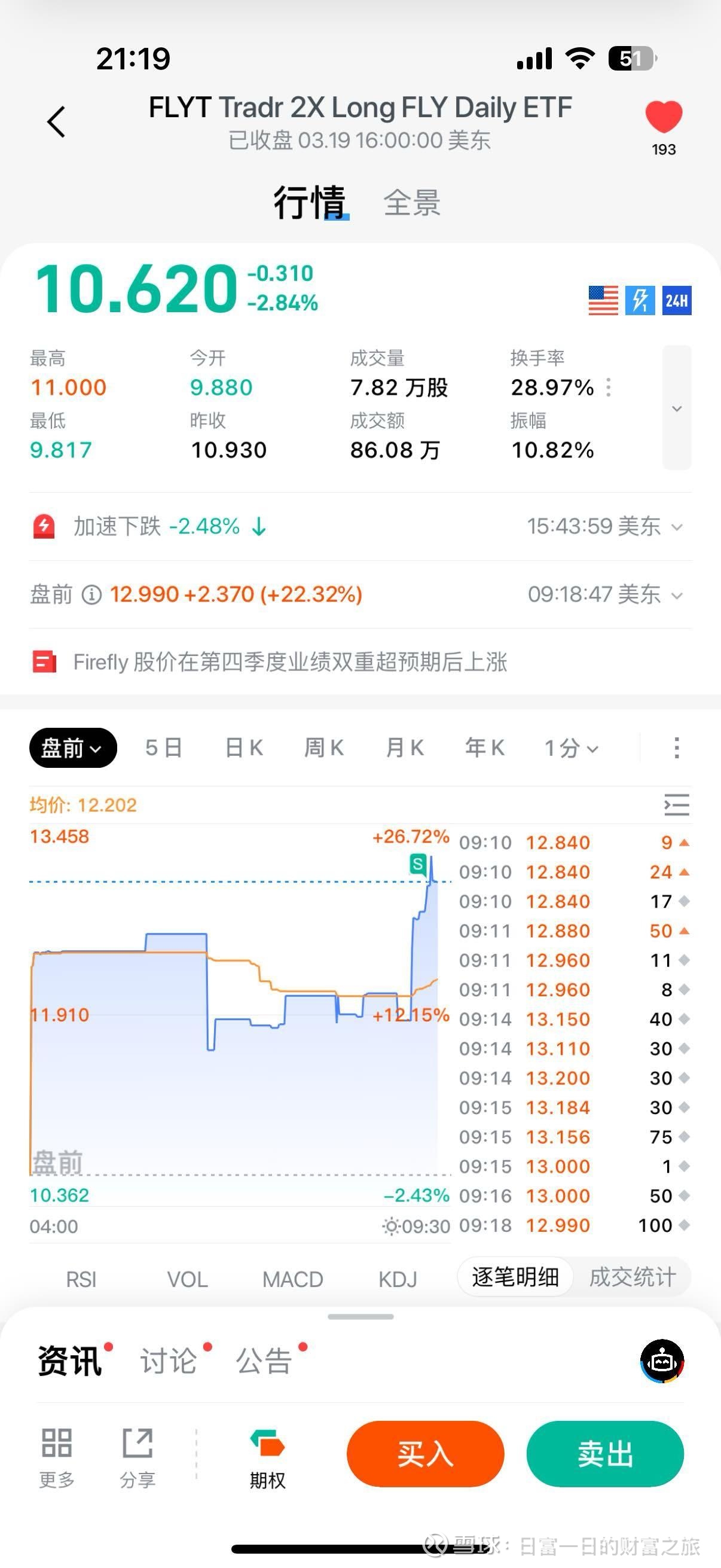Open the 1分 interval dropdown
721x1568 pixels.
tap(571, 748)
